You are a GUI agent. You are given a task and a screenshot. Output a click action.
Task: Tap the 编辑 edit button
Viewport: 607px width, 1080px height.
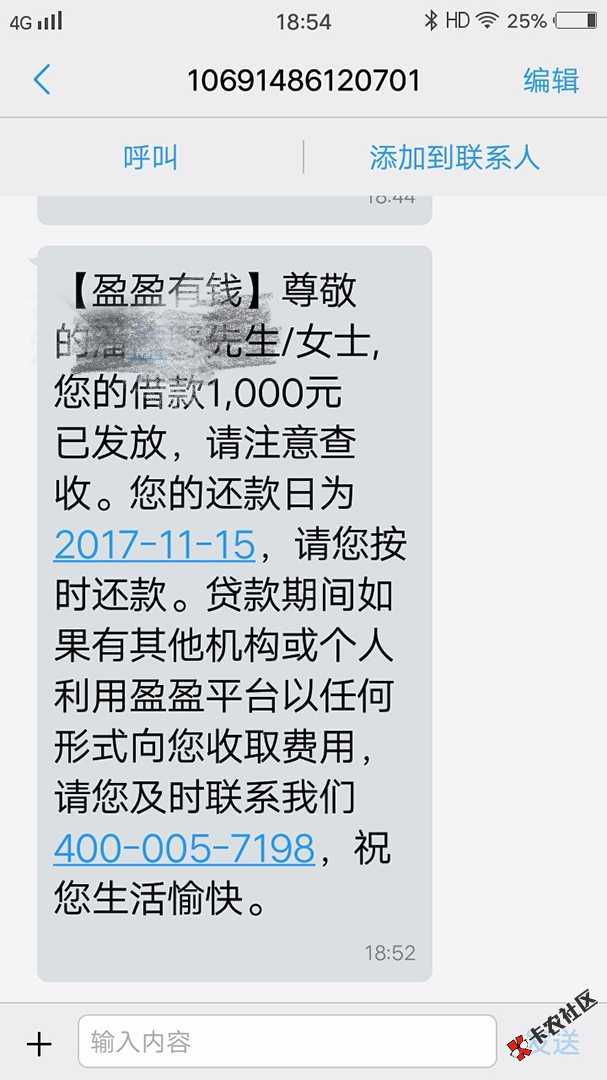(x=551, y=80)
